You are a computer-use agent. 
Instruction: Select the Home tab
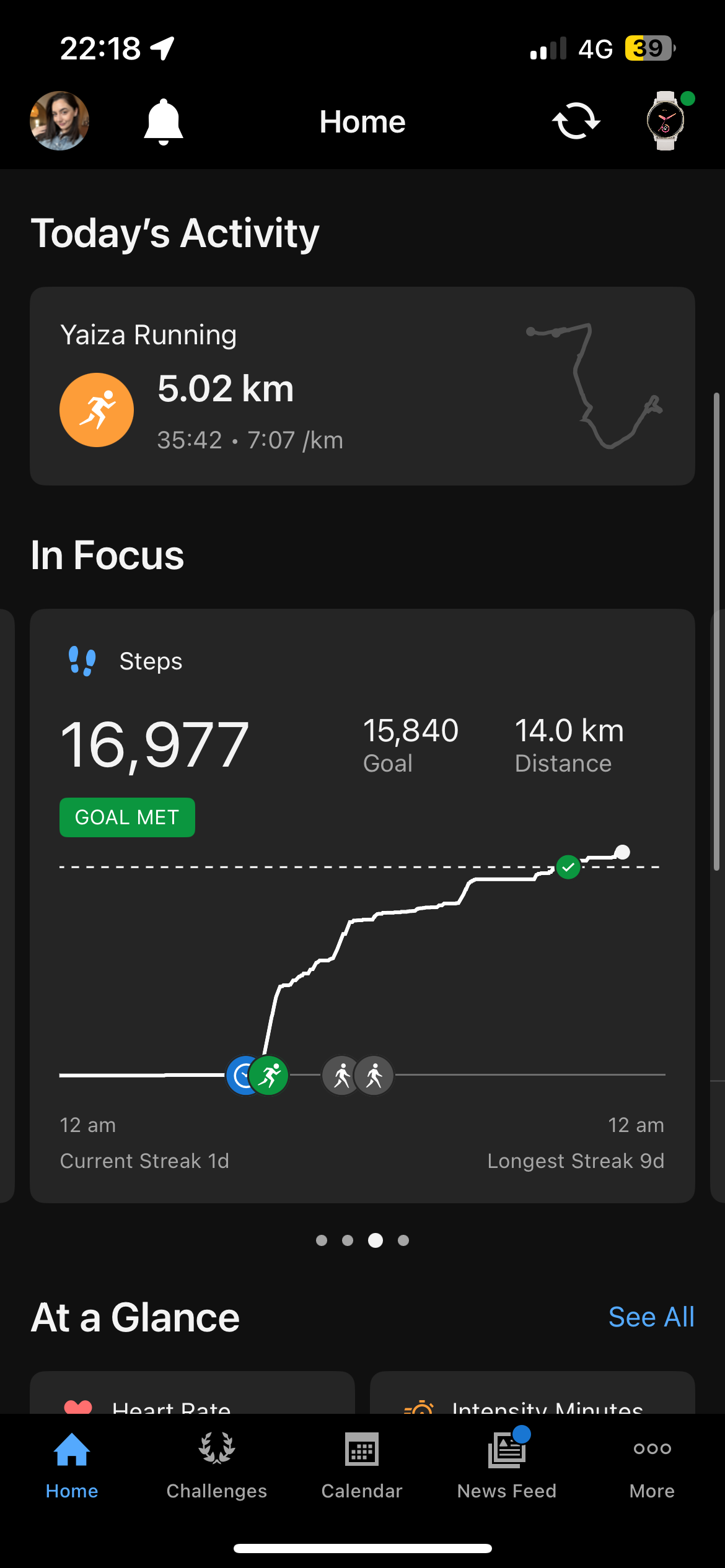coord(72,1465)
